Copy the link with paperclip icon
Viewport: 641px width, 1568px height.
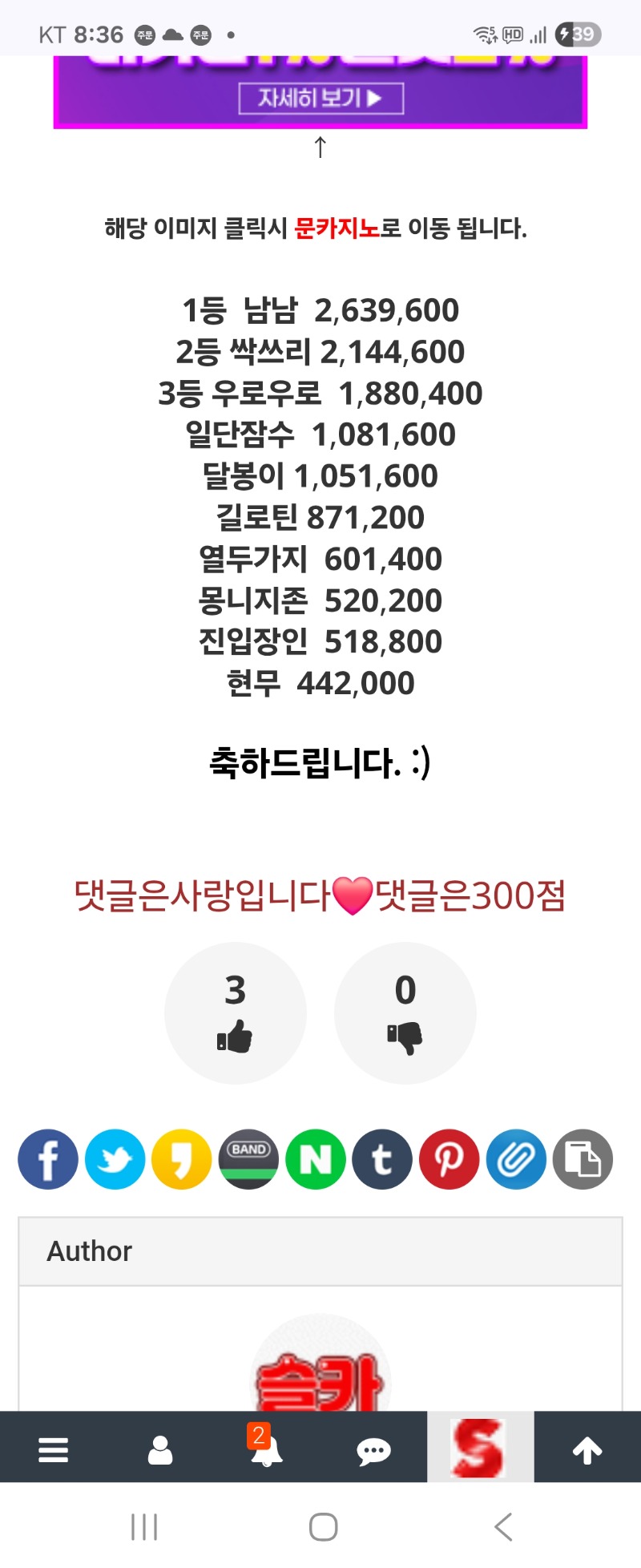pyautogui.click(x=516, y=1159)
